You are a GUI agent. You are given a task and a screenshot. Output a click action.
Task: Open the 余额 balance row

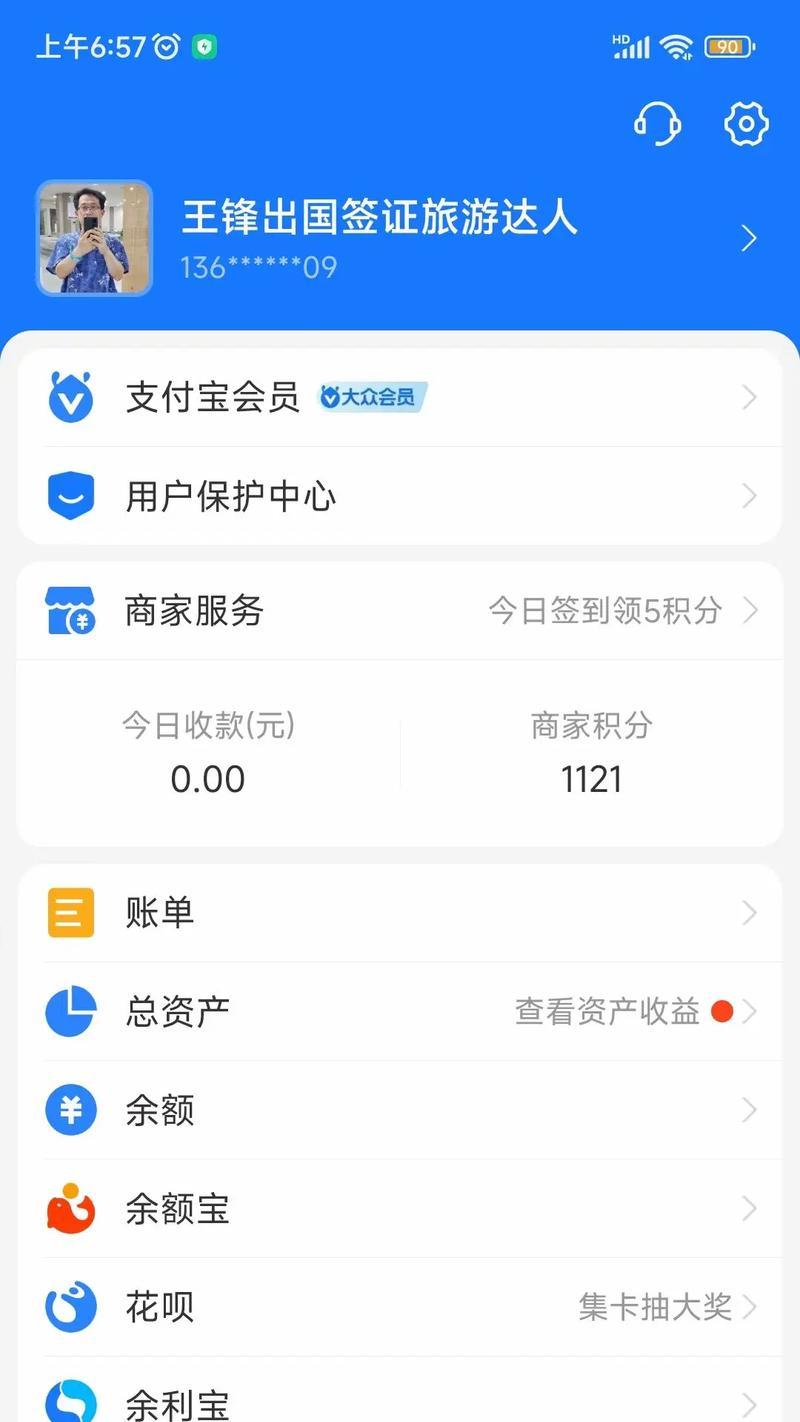(400, 1110)
